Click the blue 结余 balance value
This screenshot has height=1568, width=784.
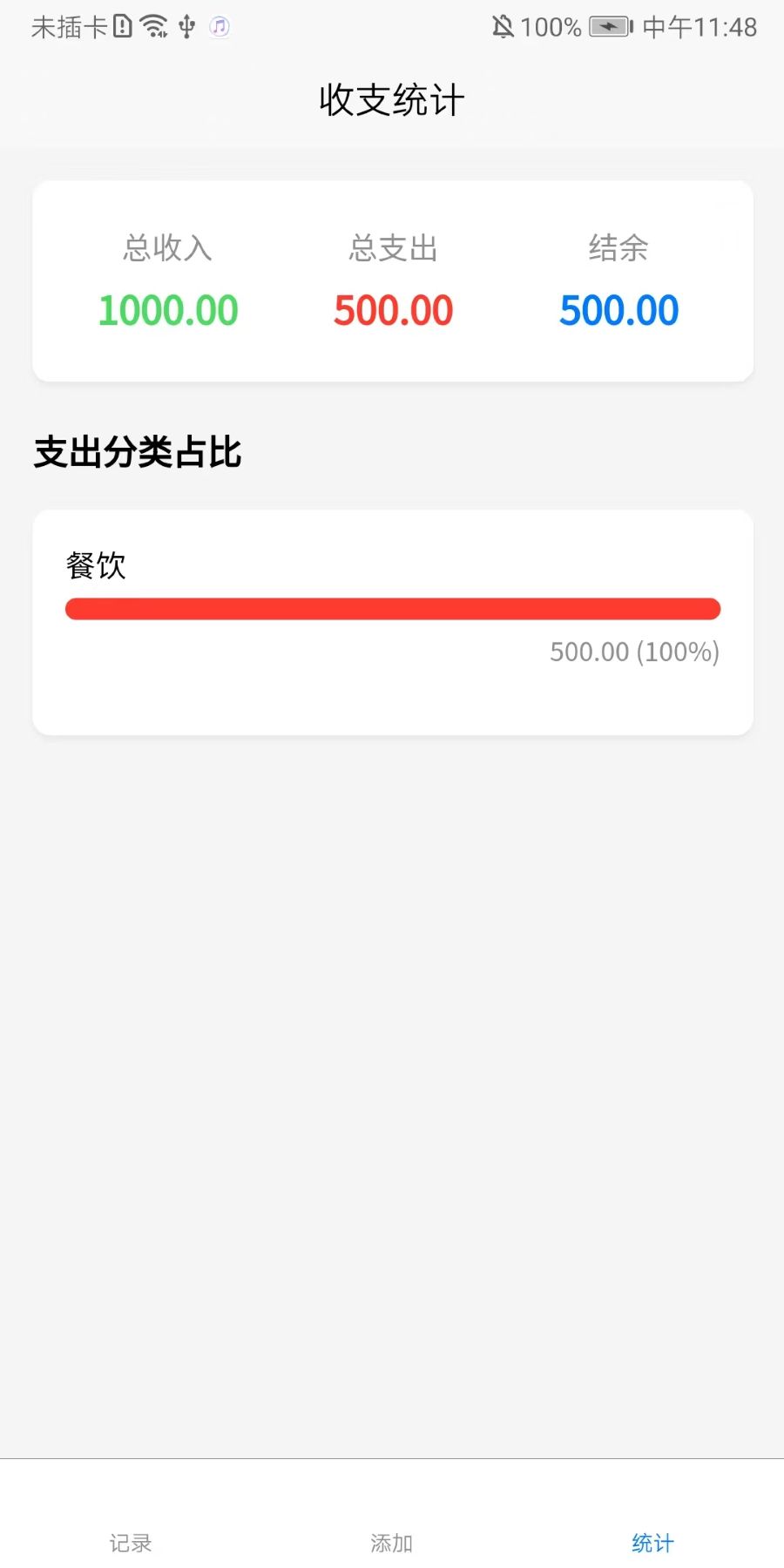618,309
